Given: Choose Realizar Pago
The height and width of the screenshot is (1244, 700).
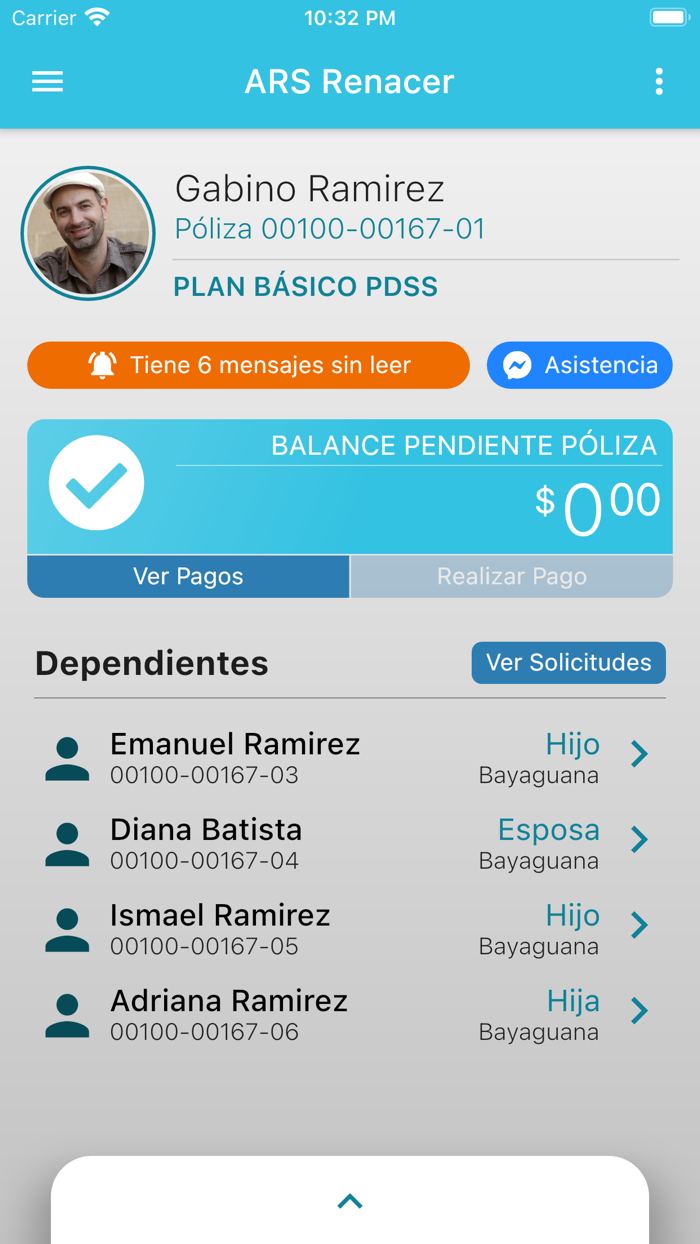Looking at the screenshot, I should (512, 576).
